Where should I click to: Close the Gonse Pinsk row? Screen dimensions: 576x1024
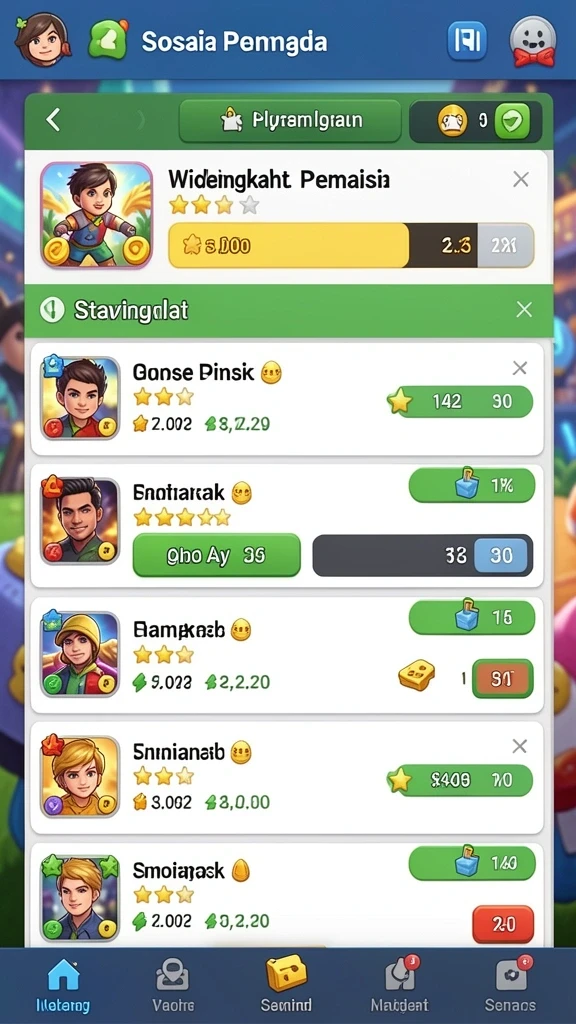[x=519, y=368]
